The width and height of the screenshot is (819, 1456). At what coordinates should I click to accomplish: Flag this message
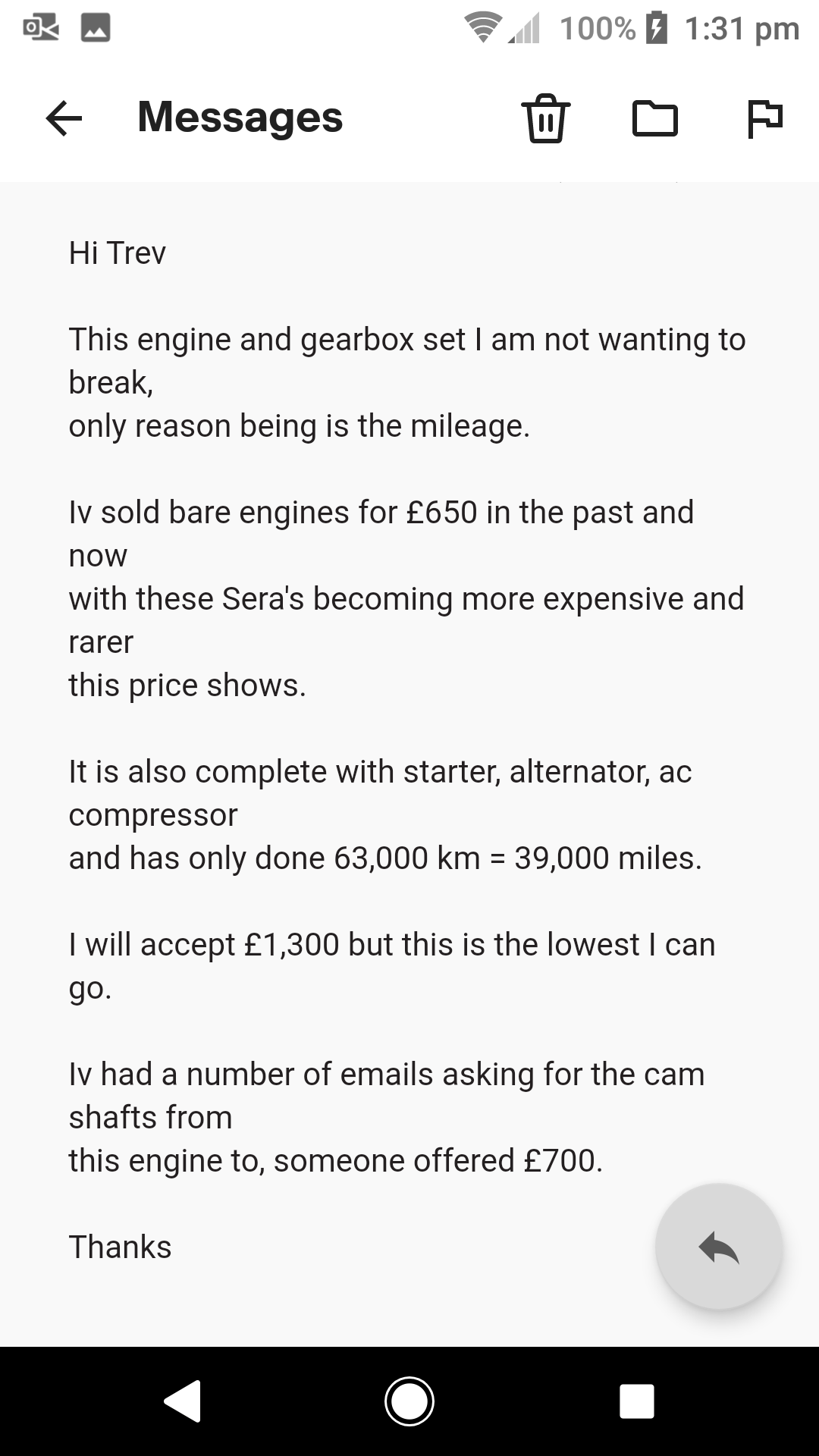point(764,118)
